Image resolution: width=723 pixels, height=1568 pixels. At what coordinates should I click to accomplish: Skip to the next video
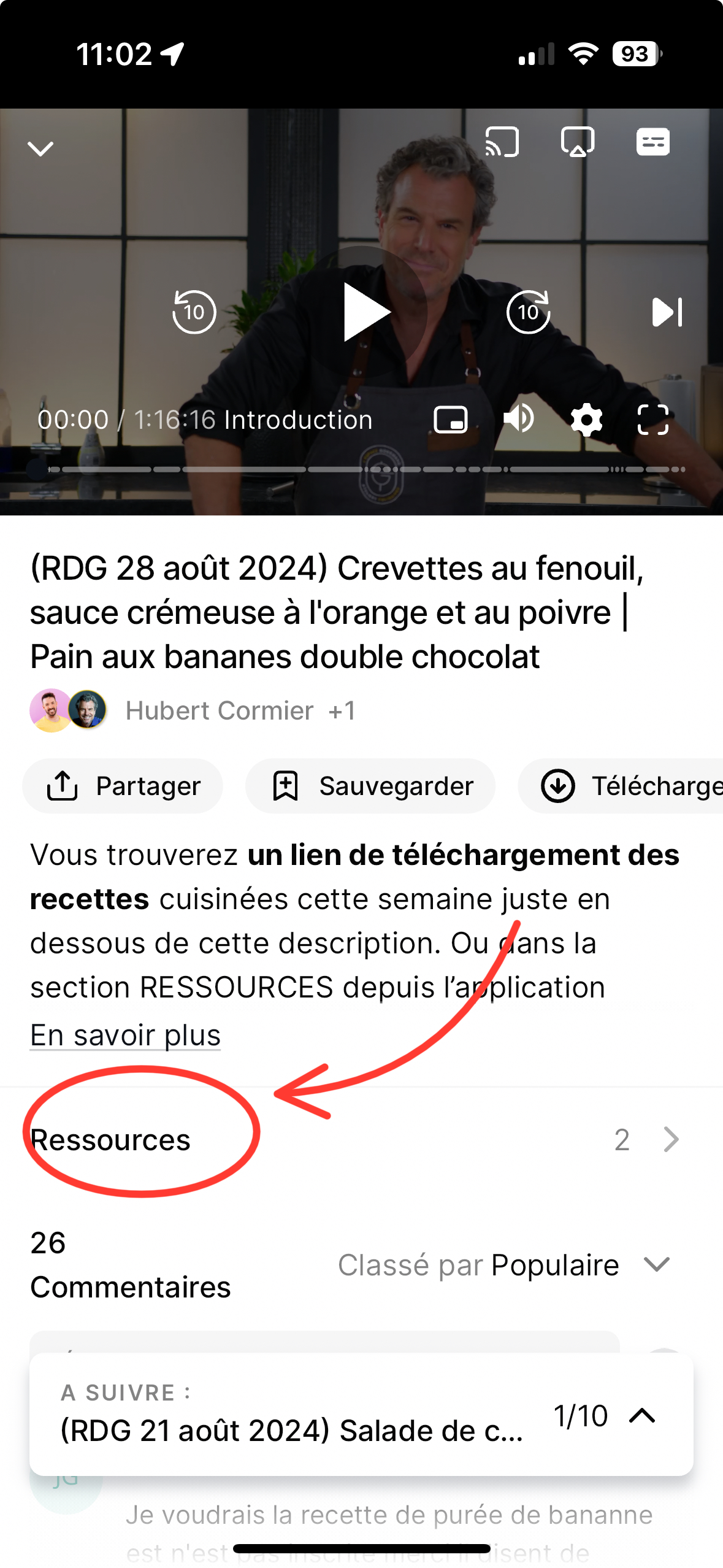[667, 312]
